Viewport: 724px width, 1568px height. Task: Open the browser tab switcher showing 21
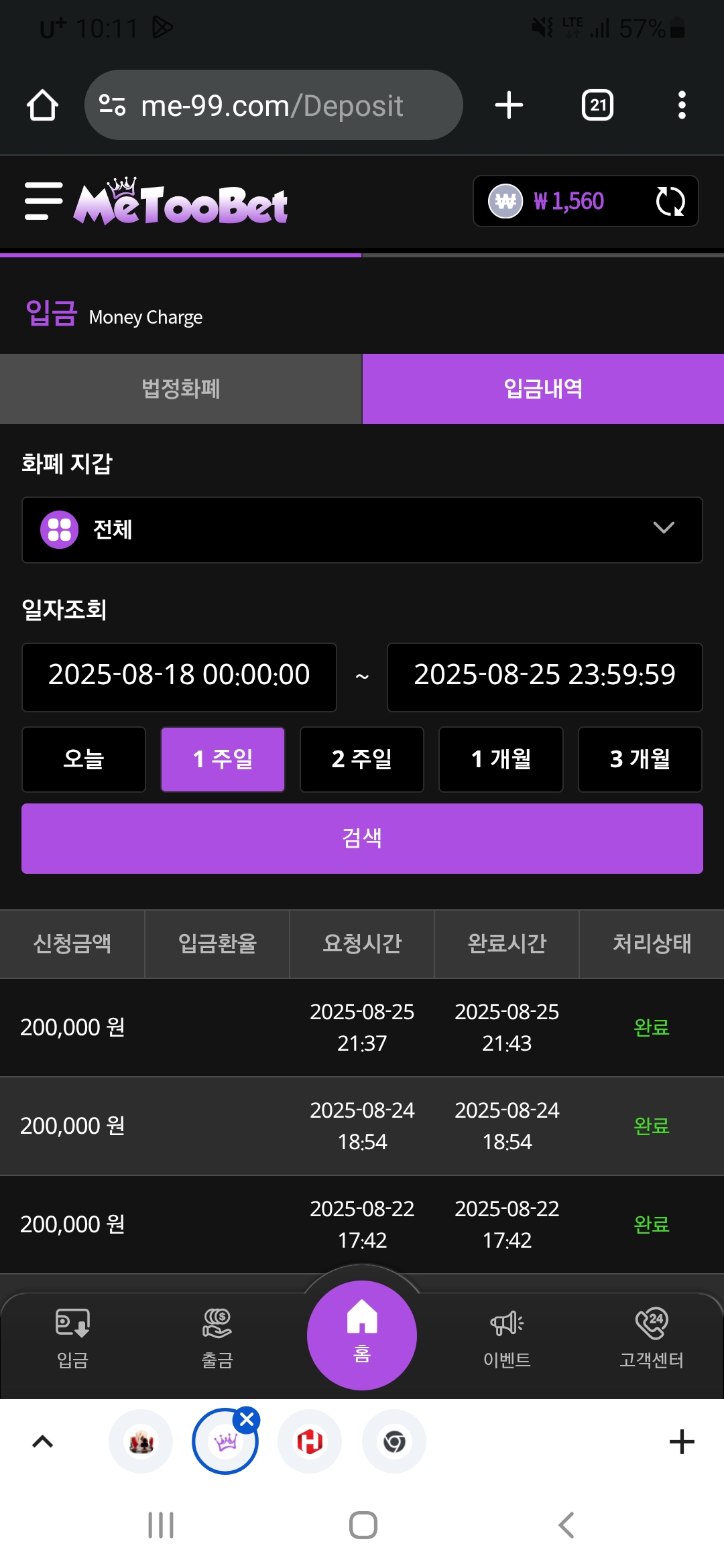point(597,105)
